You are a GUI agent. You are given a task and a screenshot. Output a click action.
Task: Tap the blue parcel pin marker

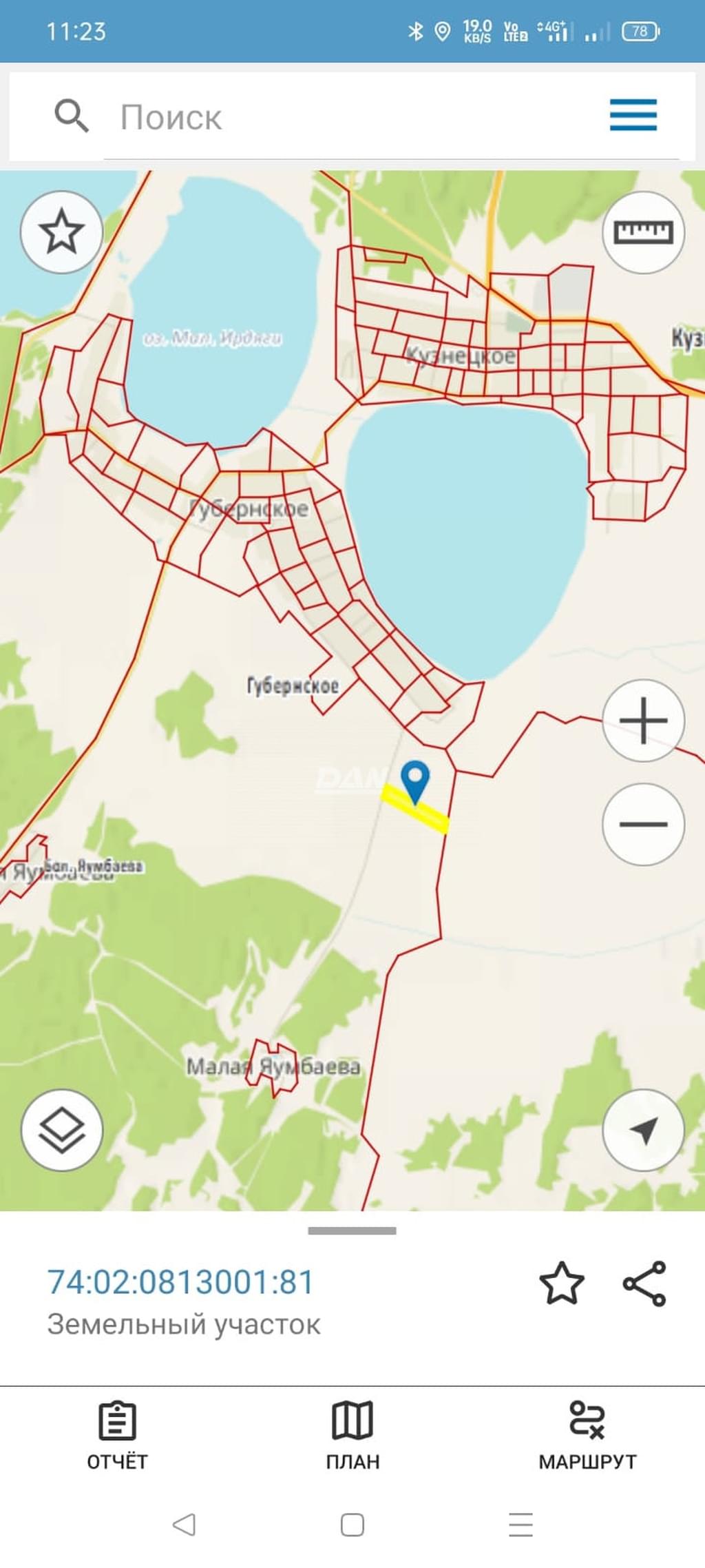414,781
